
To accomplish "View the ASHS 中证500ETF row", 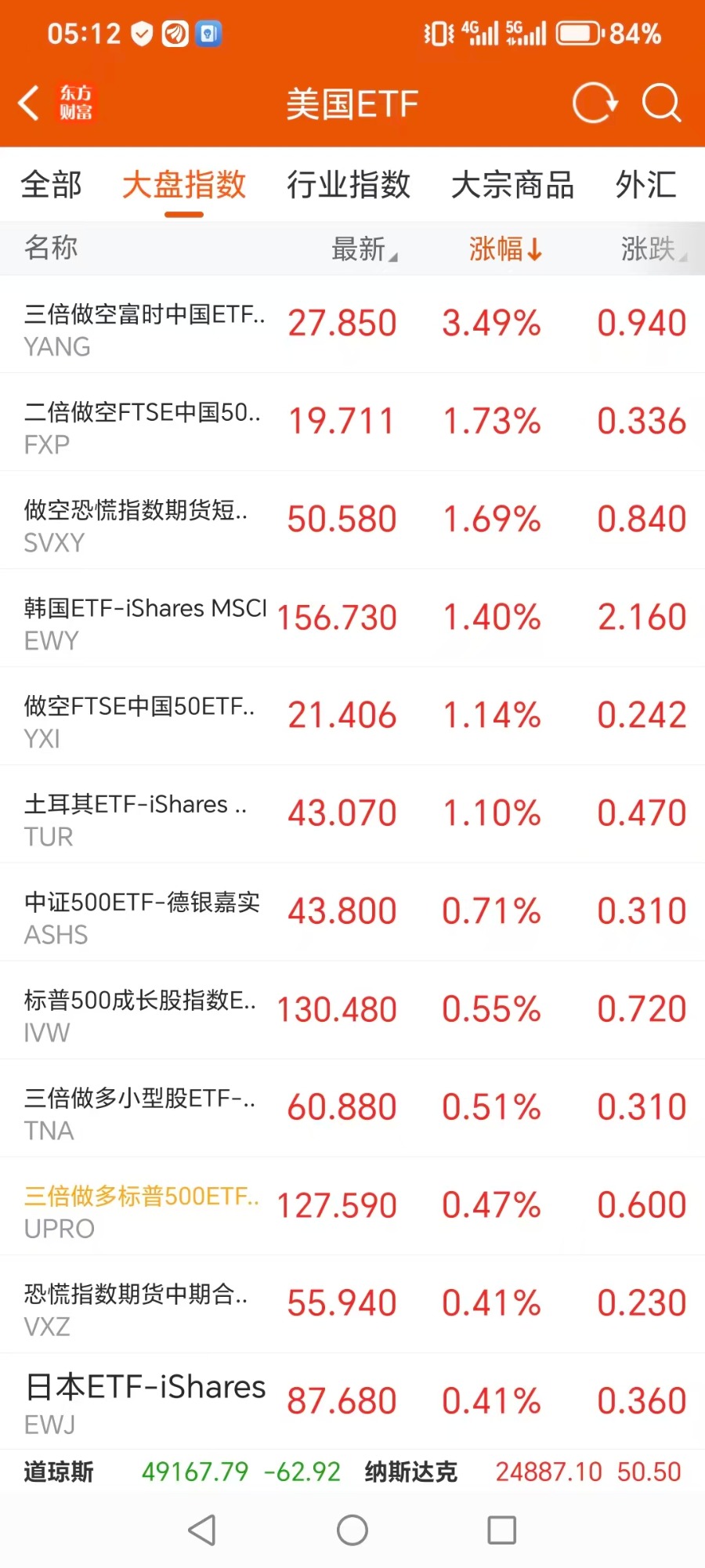I will [352, 912].
